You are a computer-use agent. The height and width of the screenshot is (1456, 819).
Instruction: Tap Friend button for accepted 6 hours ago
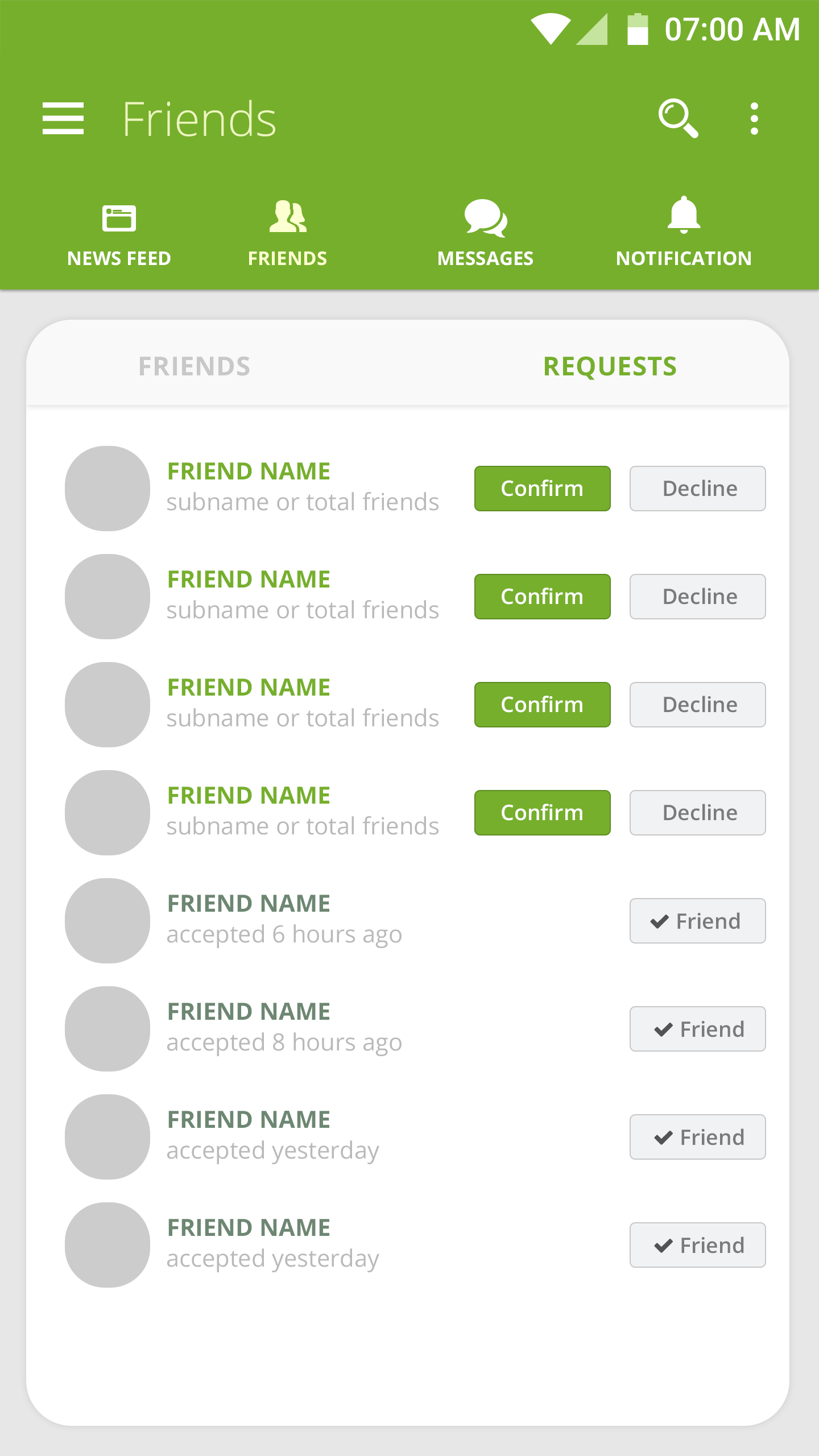coord(697,921)
